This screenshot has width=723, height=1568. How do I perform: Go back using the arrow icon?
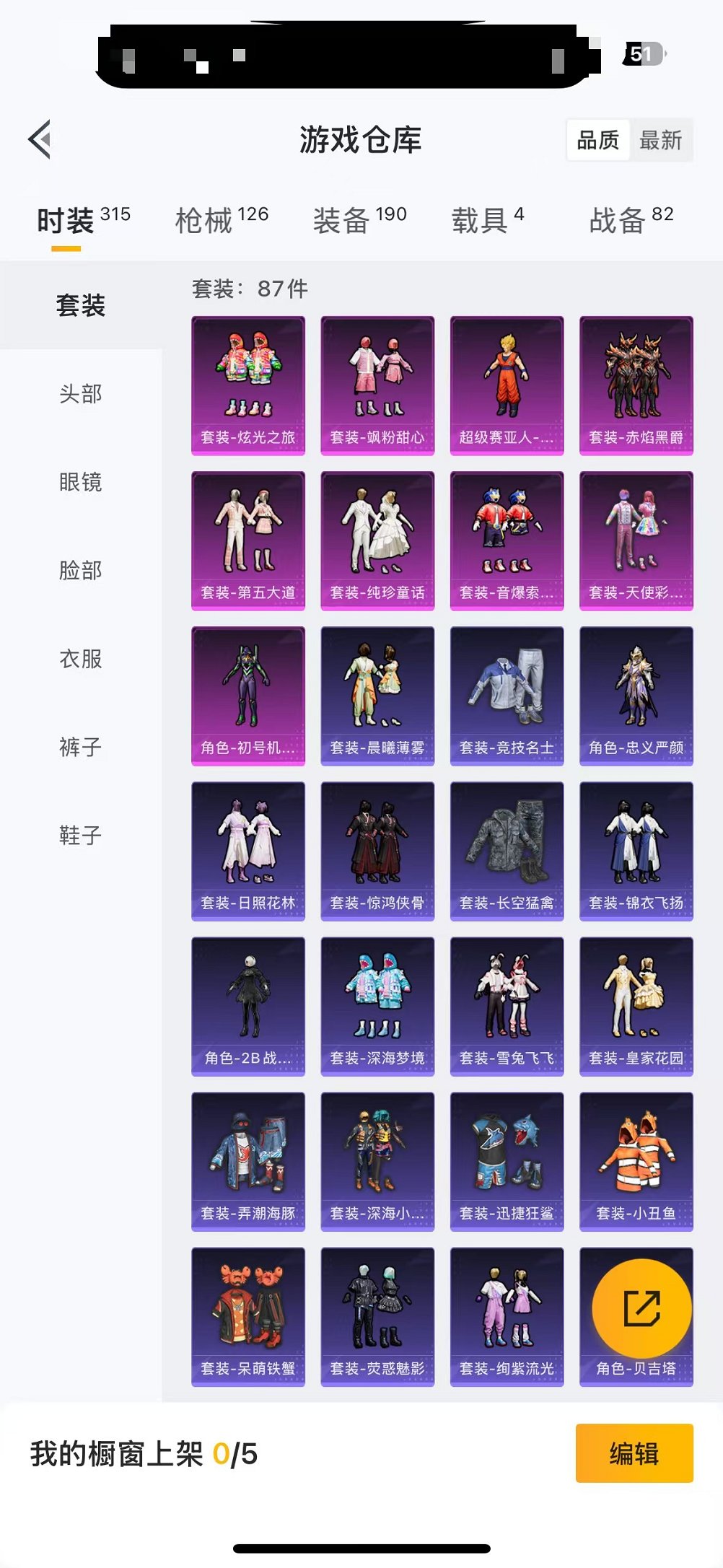point(40,139)
